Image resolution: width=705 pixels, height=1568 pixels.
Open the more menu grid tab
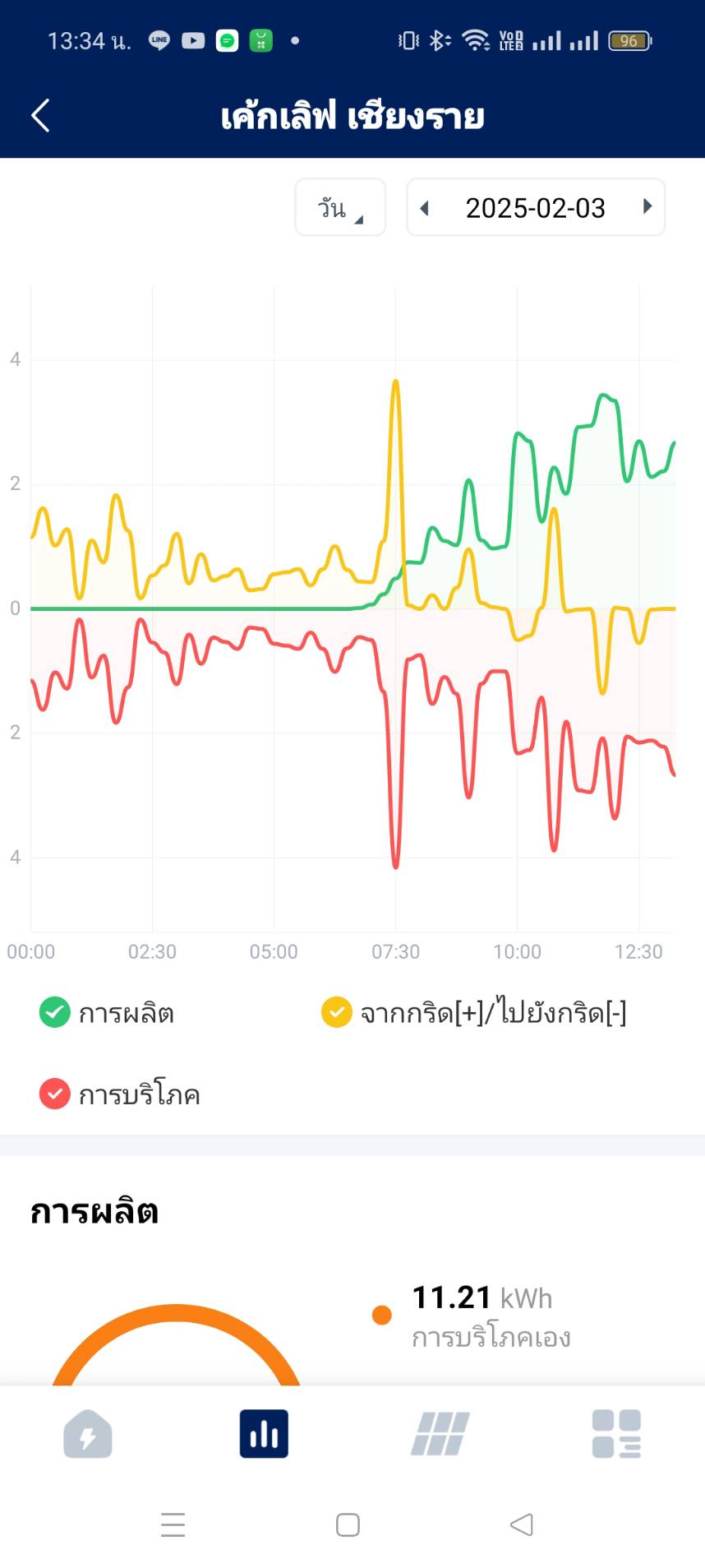click(x=616, y=1434)
